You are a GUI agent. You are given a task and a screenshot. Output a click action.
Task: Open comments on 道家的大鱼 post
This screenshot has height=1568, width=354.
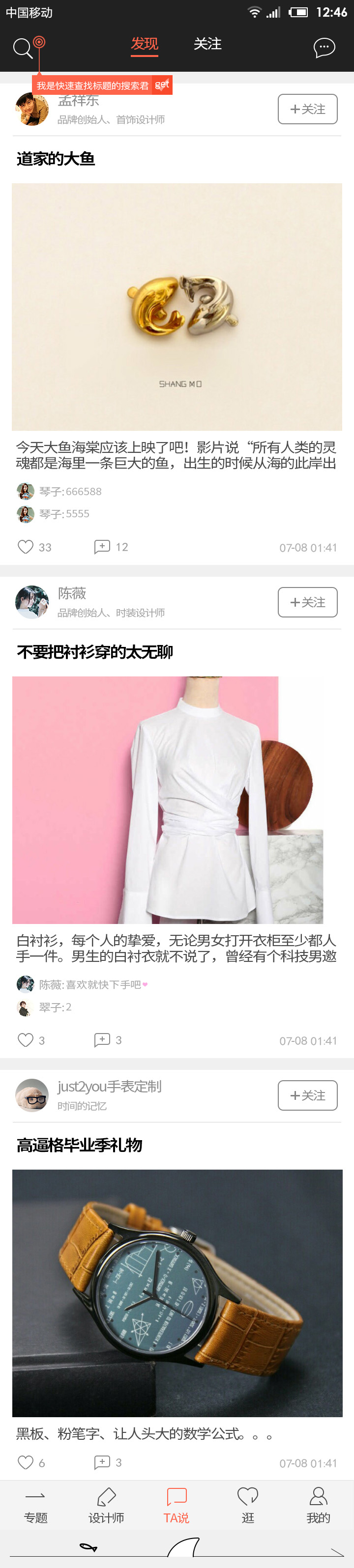(x=102, y=547)
